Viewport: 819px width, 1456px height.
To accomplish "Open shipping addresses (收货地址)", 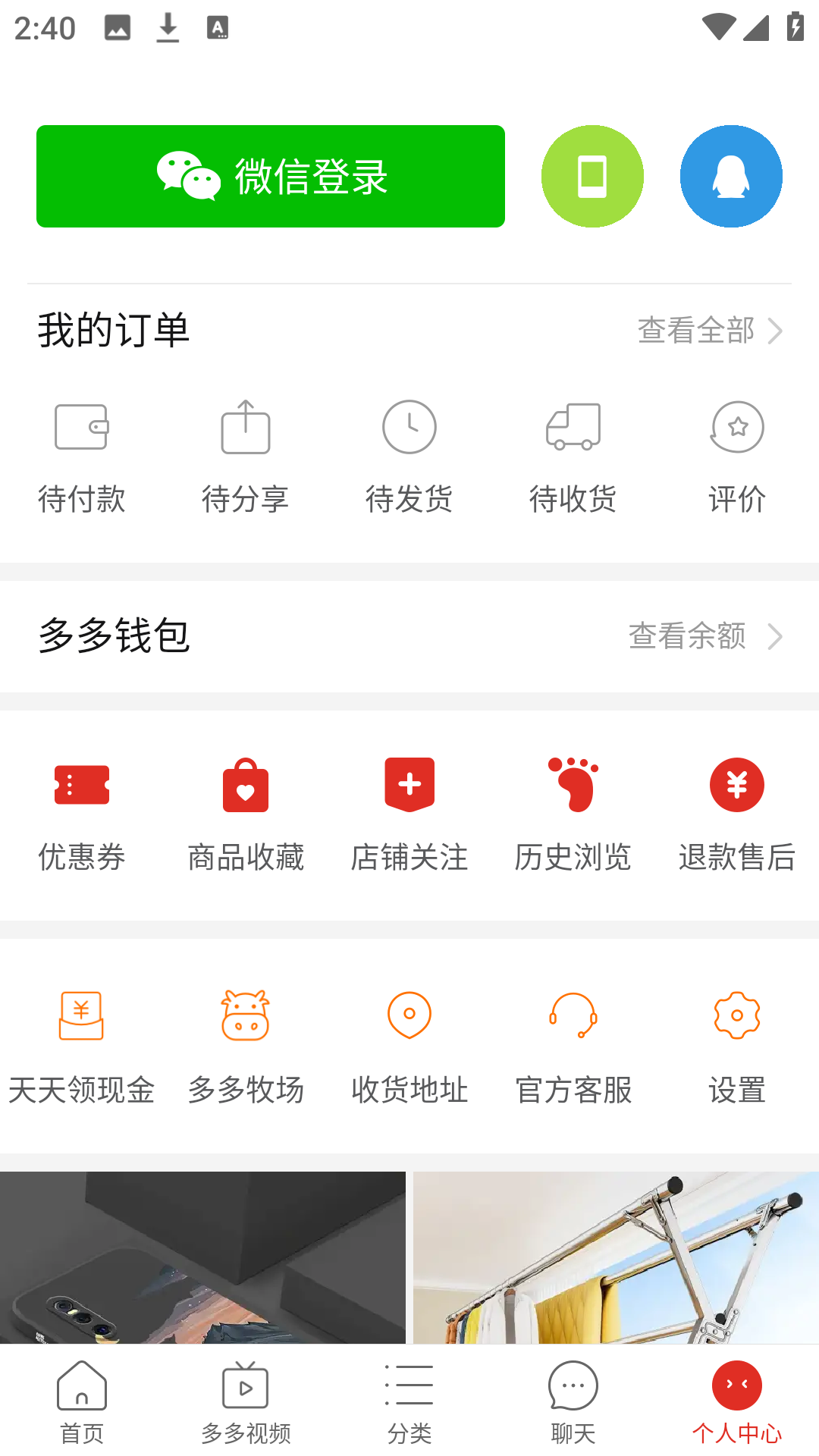I will pyautogui.click(x=409, y=1048).
